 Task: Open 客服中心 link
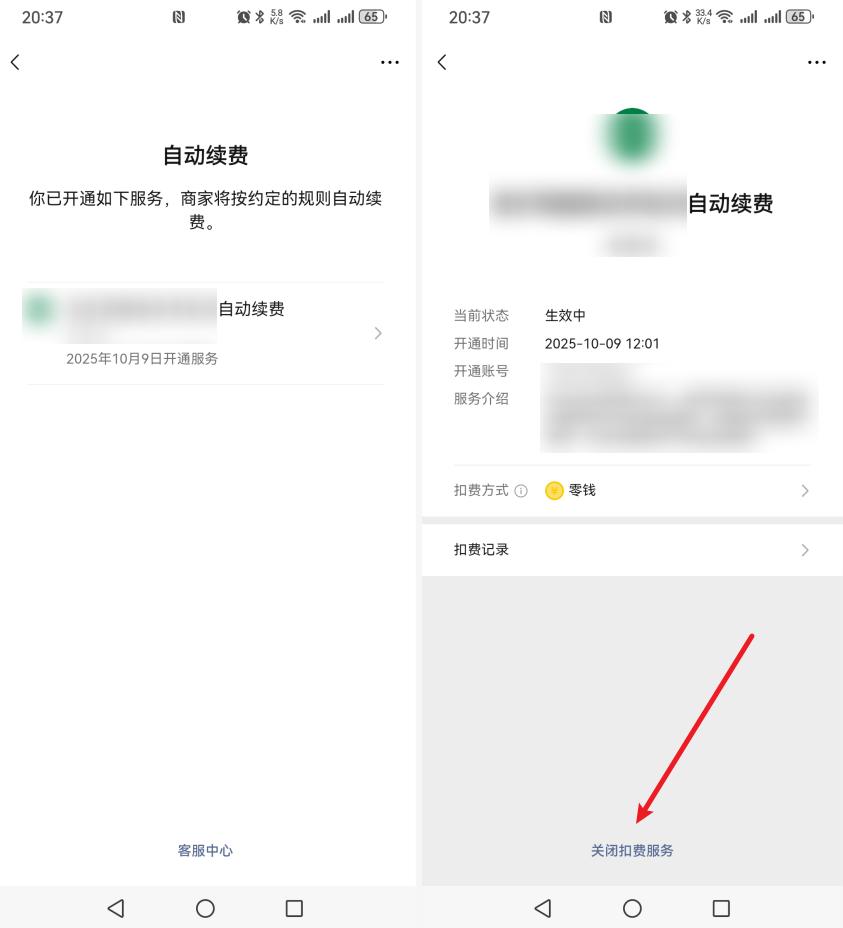(x=205, y=850)
